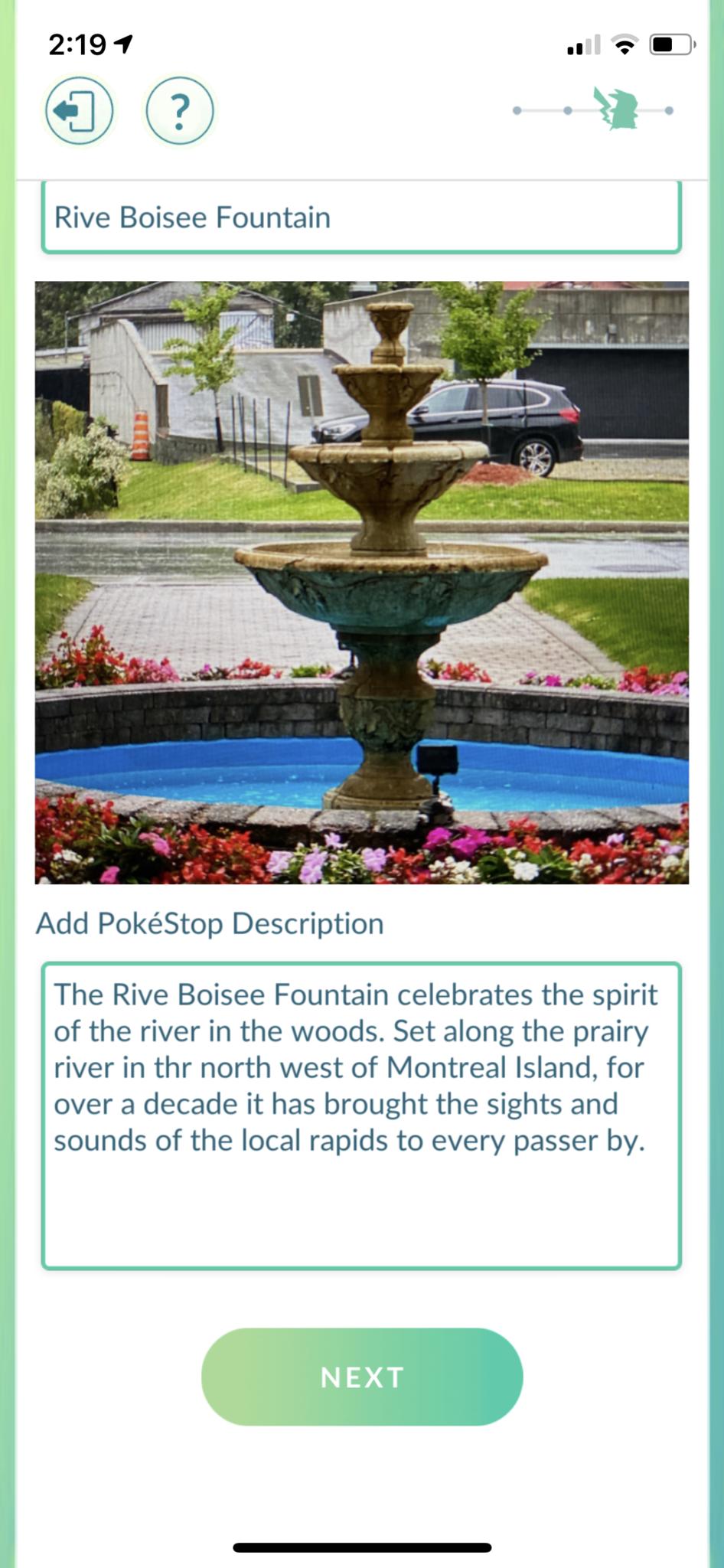The height and width of the screenshot is (1568, 724).
Task: Open the help question mark
Action: 179,111
